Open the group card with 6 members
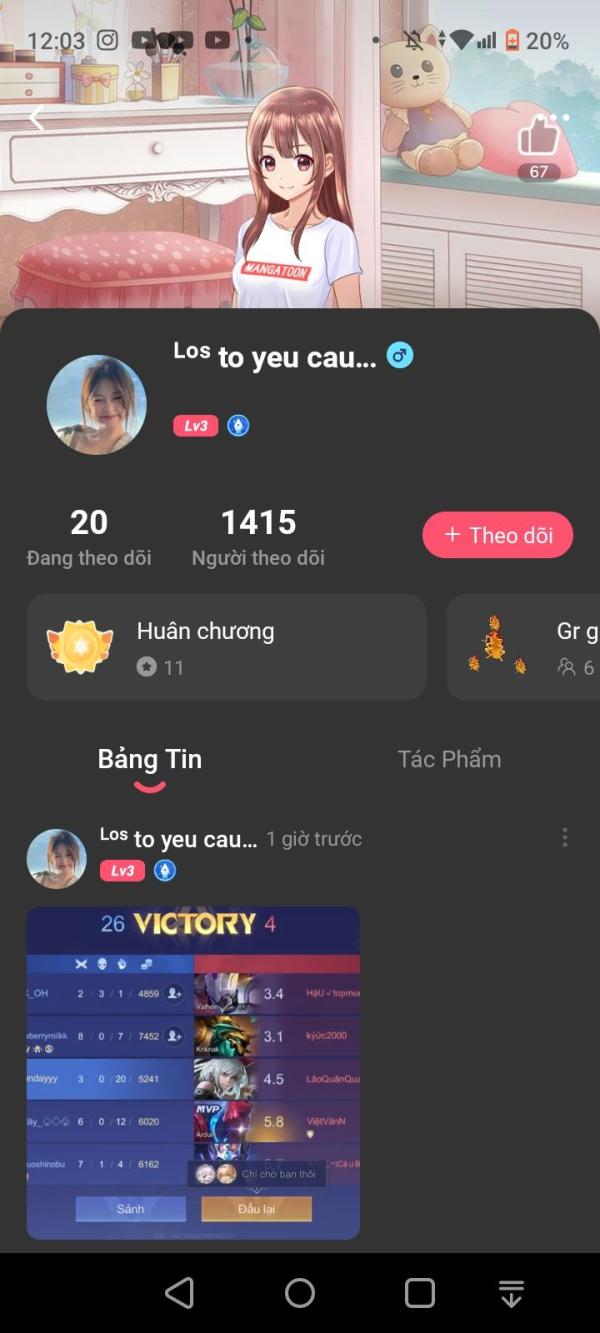The image size is (600, 1333). click(x=524, y=647)
